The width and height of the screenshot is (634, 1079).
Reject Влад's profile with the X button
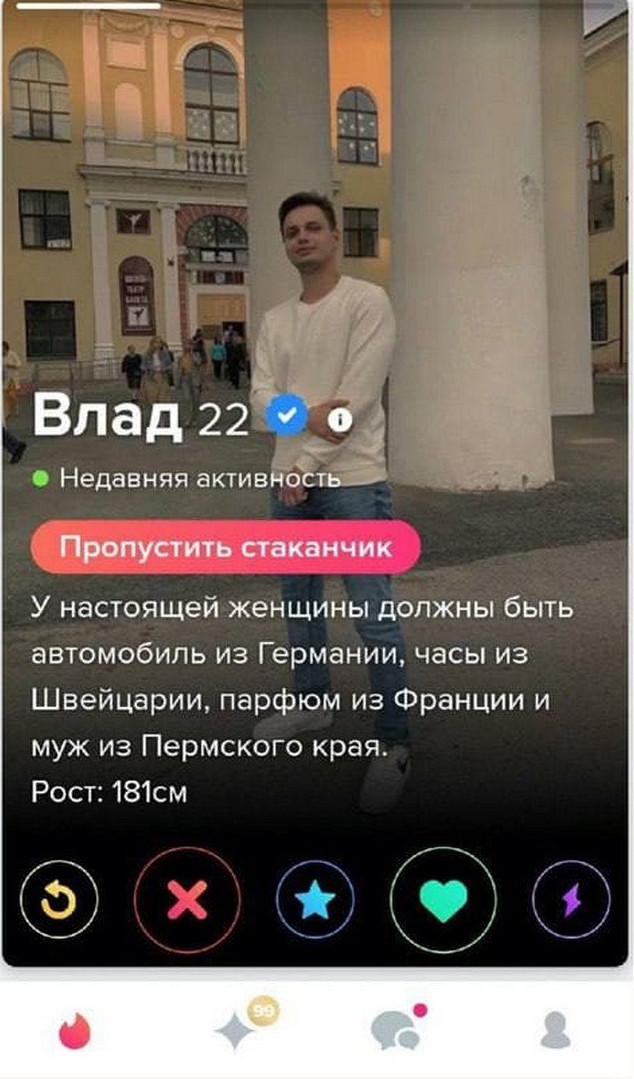click(187, 899)
